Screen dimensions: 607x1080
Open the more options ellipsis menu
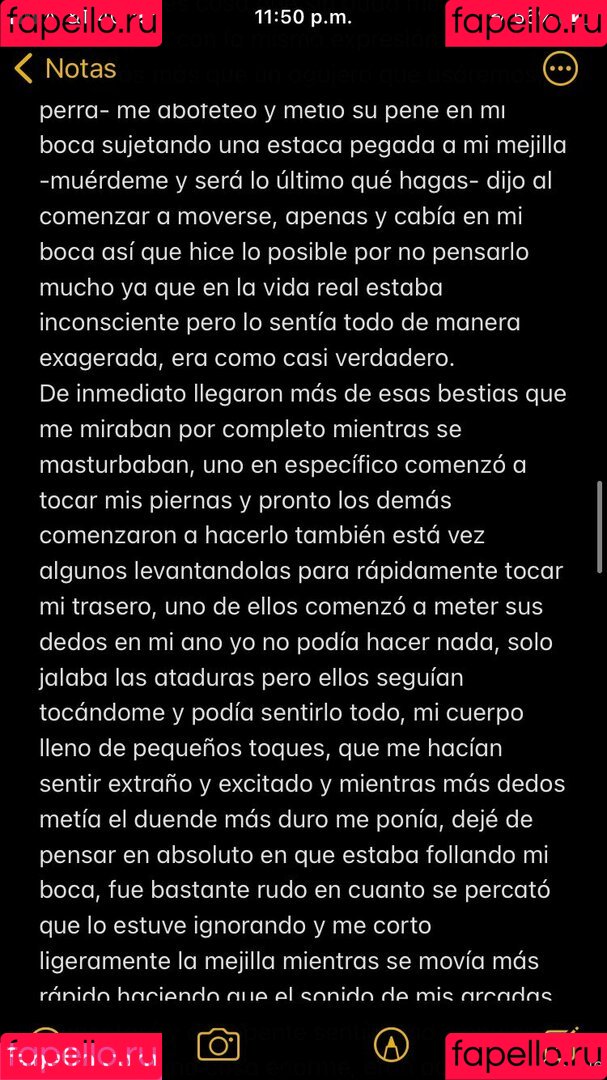click(x=560, y=69)
